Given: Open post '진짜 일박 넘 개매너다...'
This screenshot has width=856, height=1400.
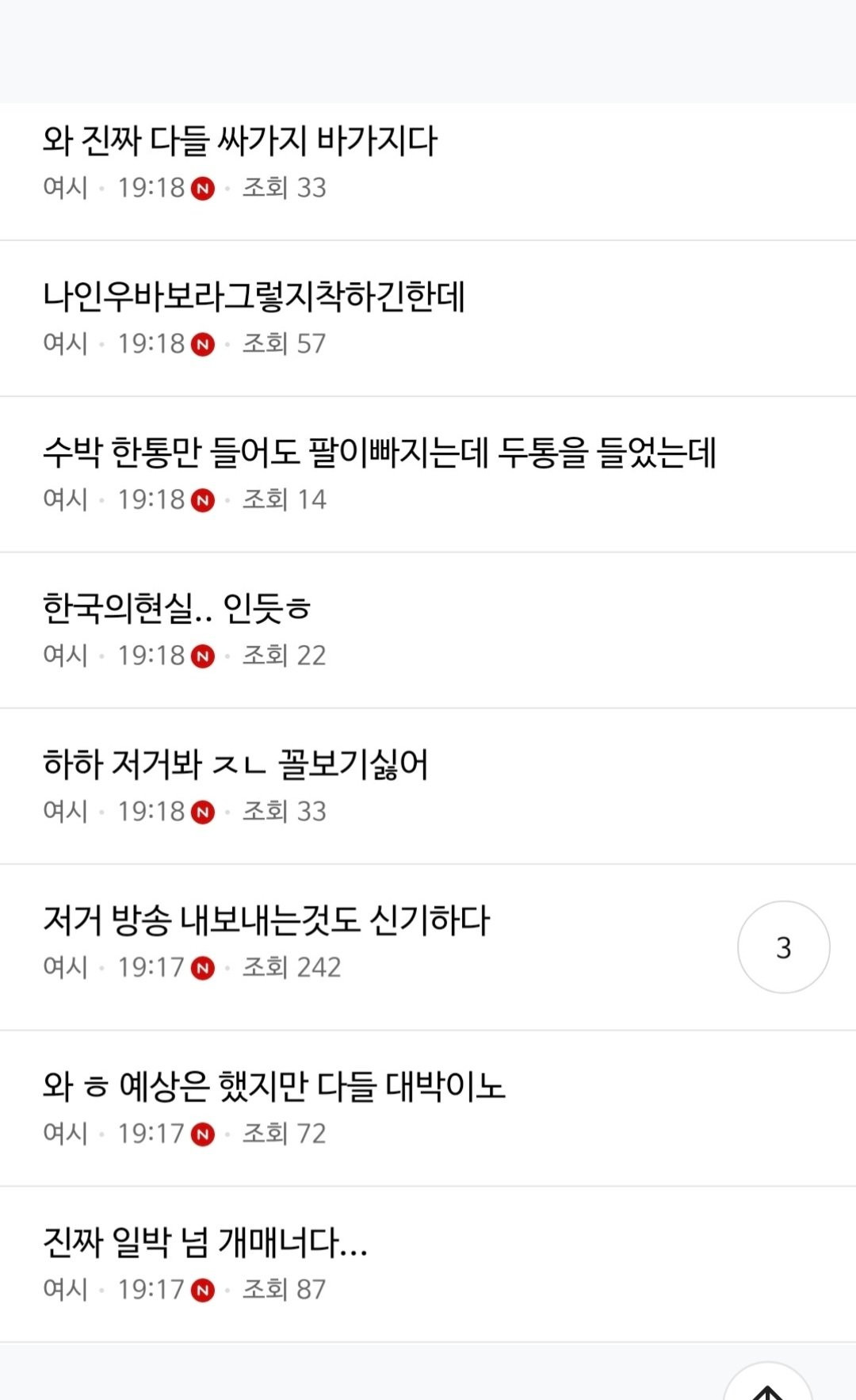Looking at the screenshot, I should [205, 1243].
